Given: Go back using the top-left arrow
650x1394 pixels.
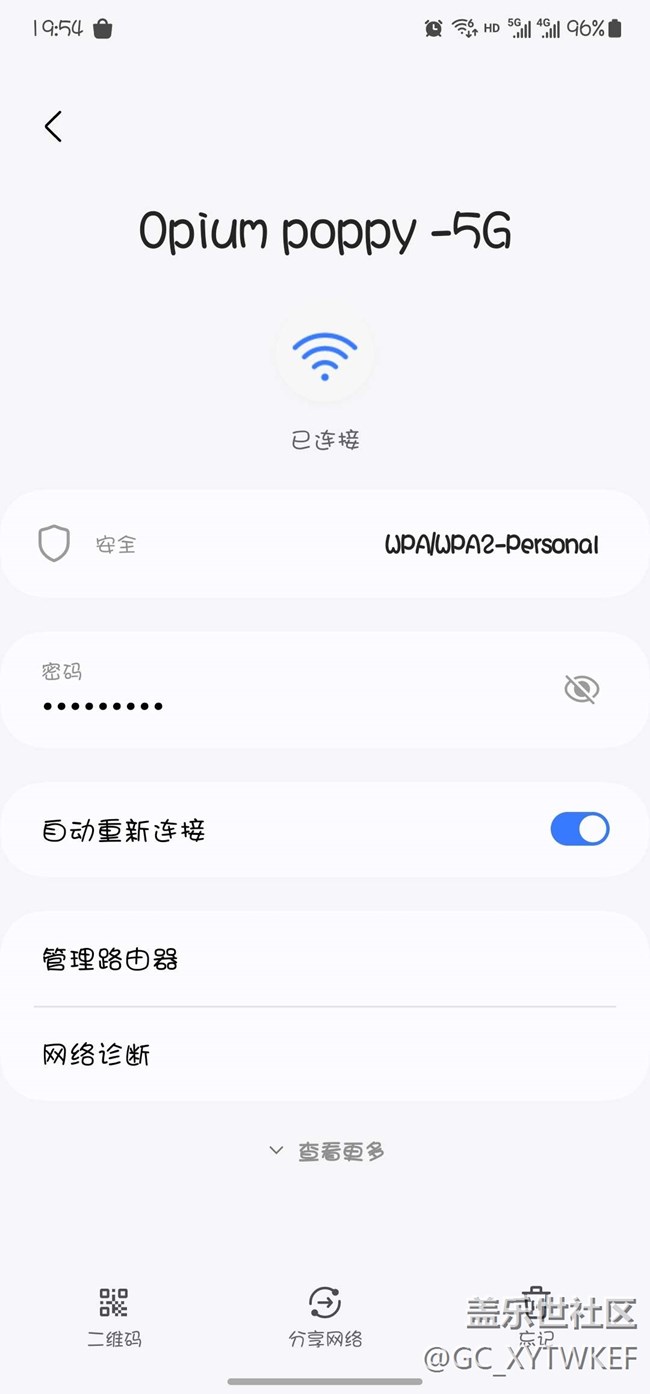Looking at the screenshot, I should (53, 126).
